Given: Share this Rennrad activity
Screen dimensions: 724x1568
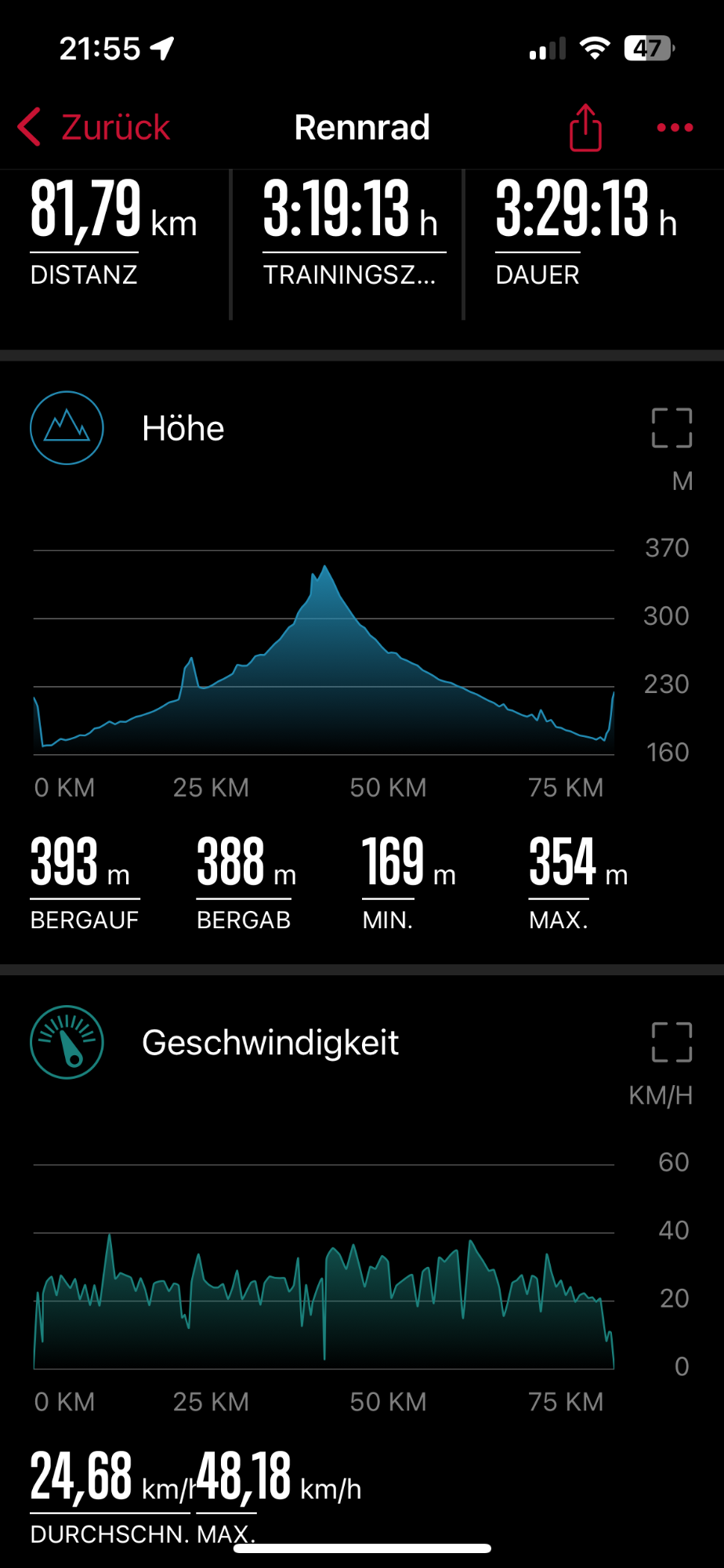Looking at the screenshot, I should click(x=585, y=128).
